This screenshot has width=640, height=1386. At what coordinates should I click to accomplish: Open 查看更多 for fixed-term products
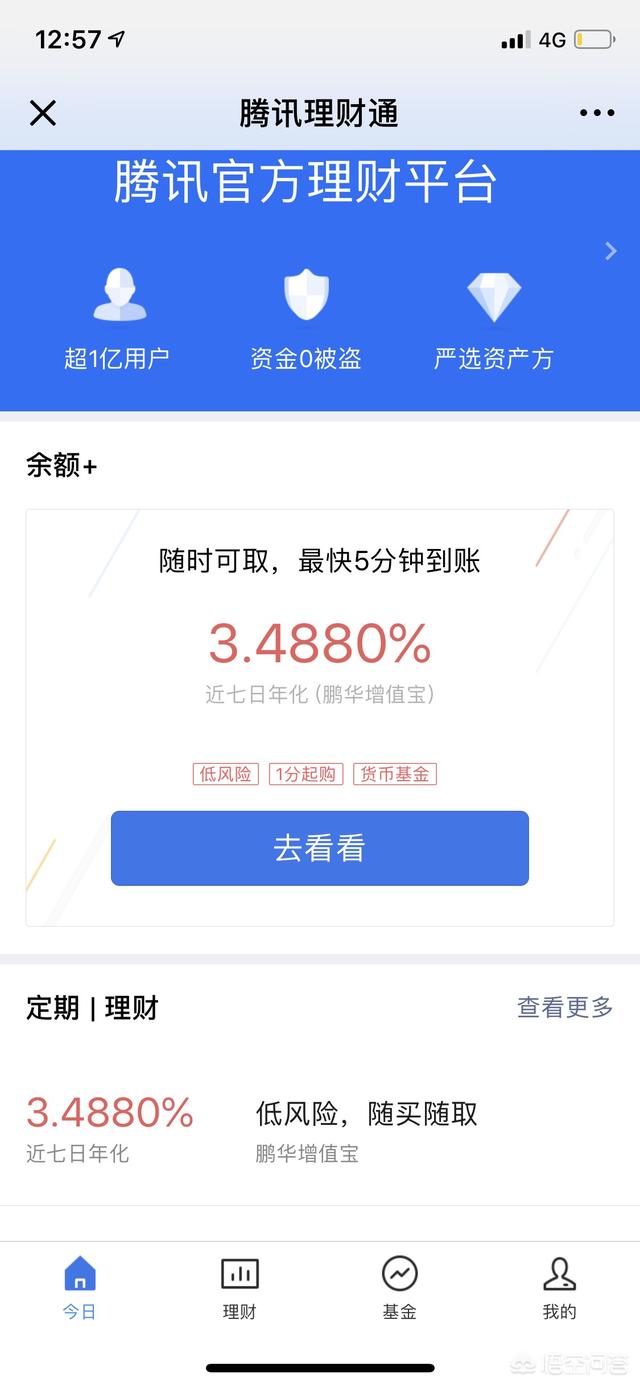click(564, 1007)
